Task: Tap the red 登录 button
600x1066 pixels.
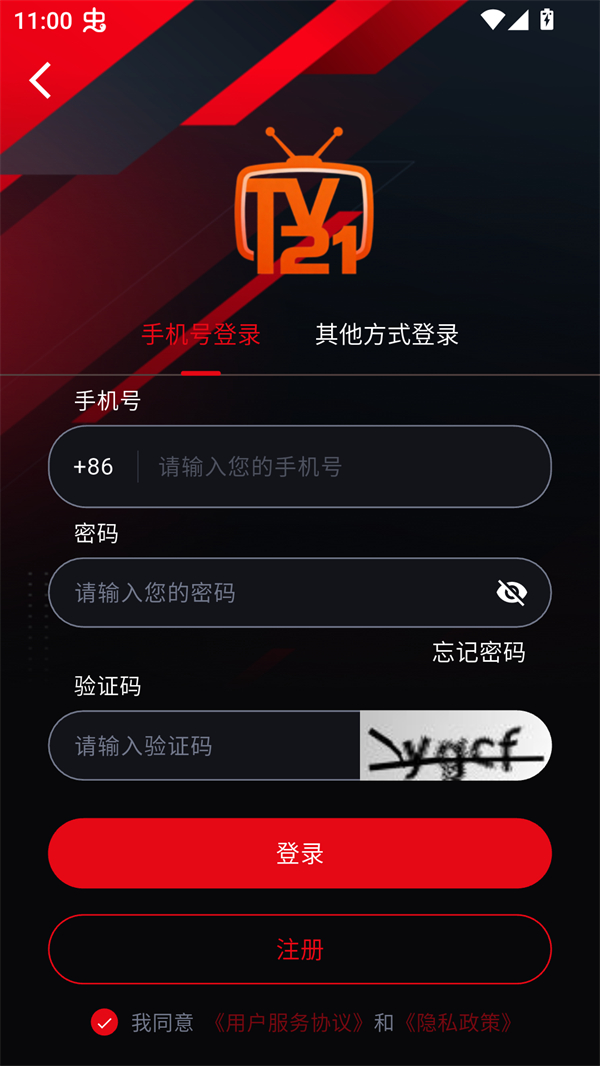Action: pyautogui.click(x=300, y=853)
